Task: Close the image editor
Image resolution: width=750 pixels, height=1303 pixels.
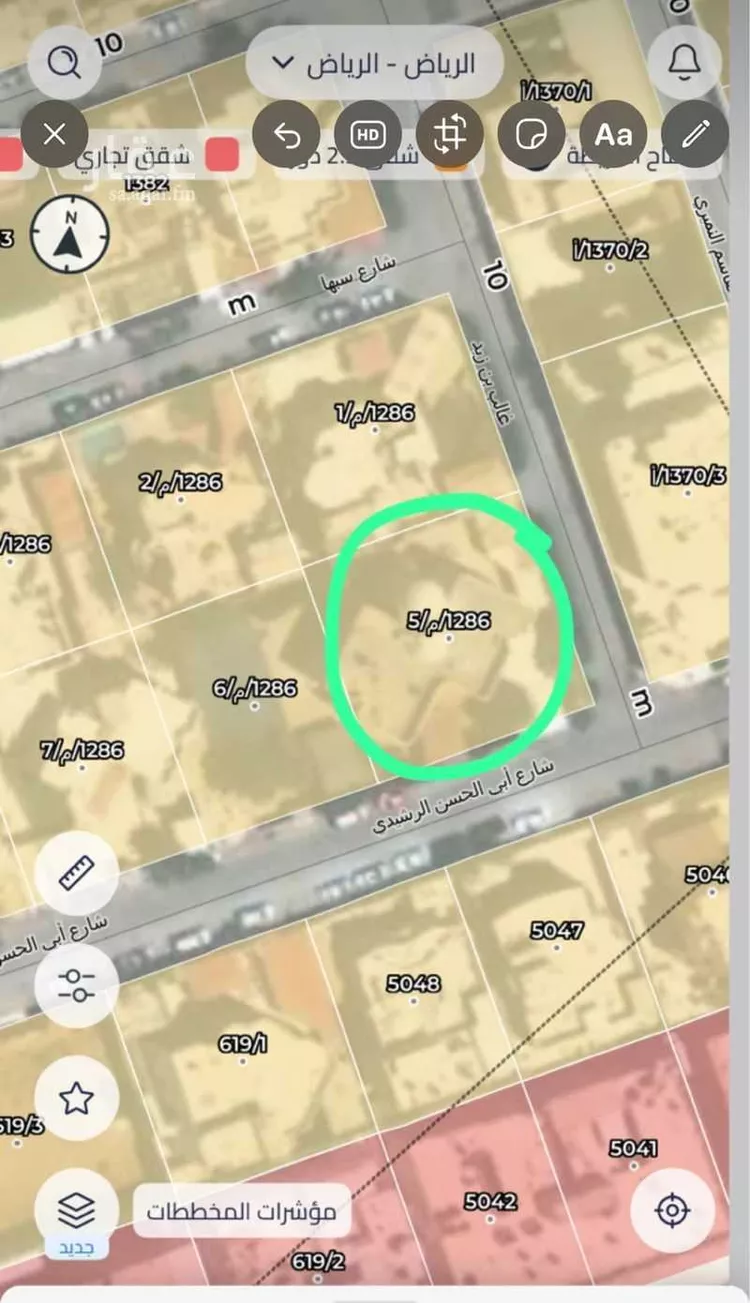Action: tap(55, 134)
